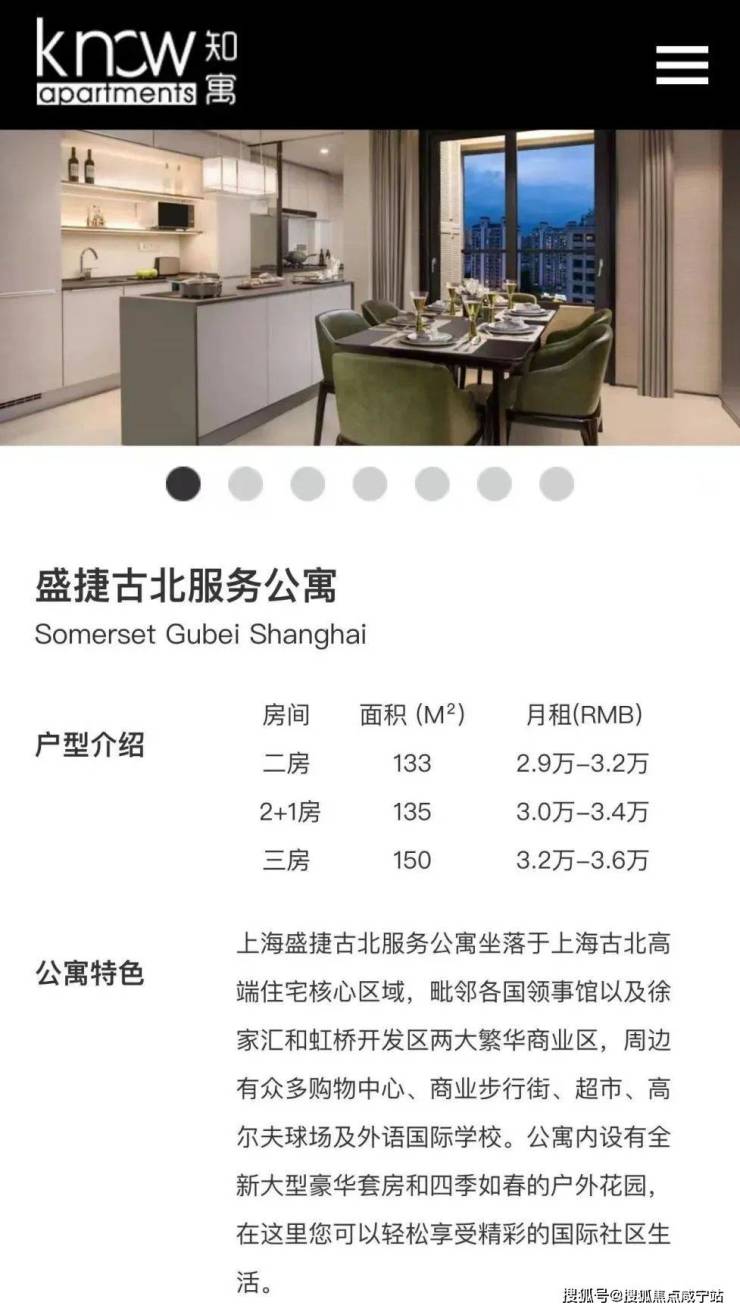This screenshot has width=740, height=1312.
Task: Open the hamburger navigation menu
Action: coord(682,65)
